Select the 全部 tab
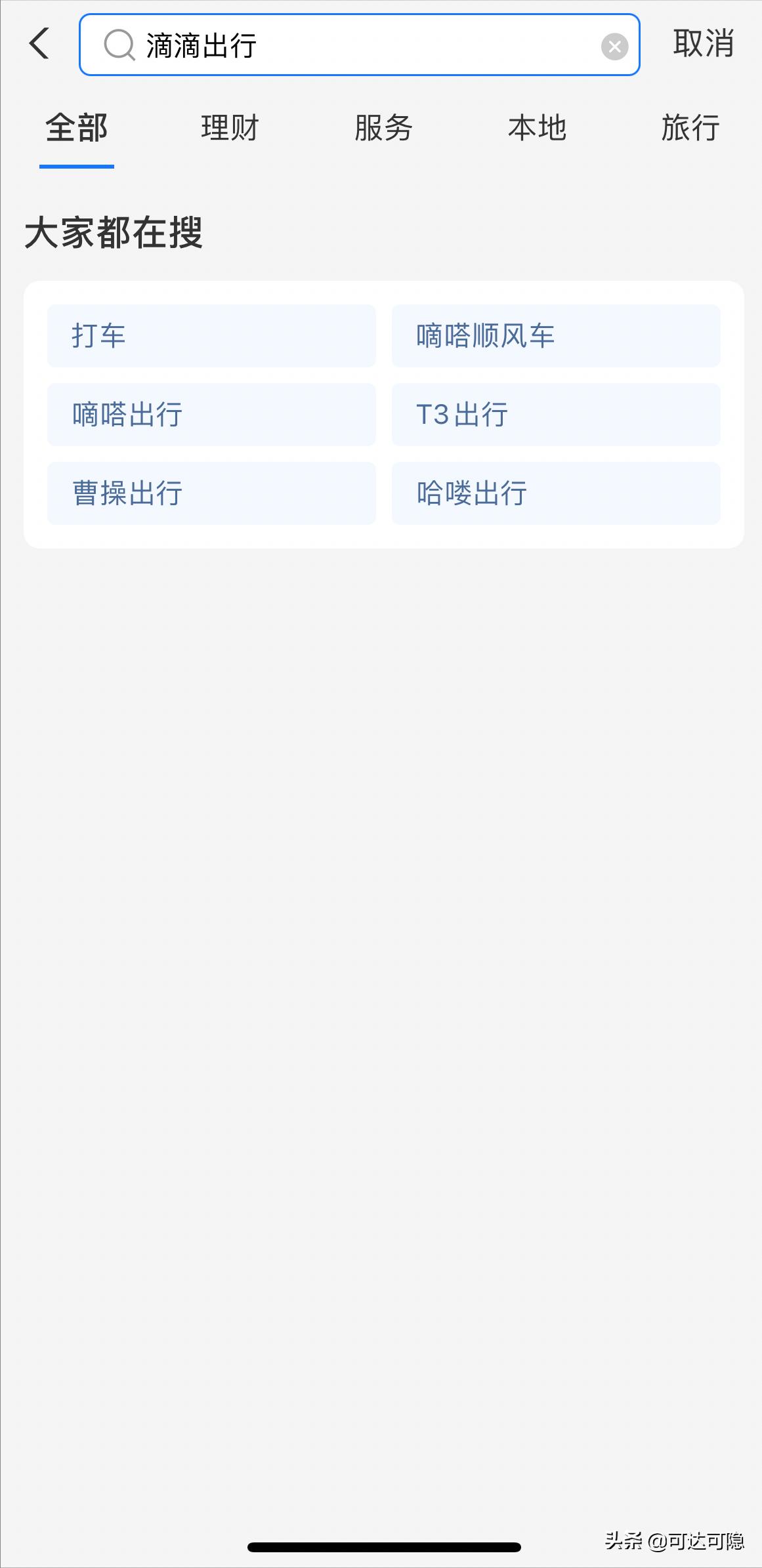The image size is (762, 1568). pyautogui.click(x=75, y=129)
